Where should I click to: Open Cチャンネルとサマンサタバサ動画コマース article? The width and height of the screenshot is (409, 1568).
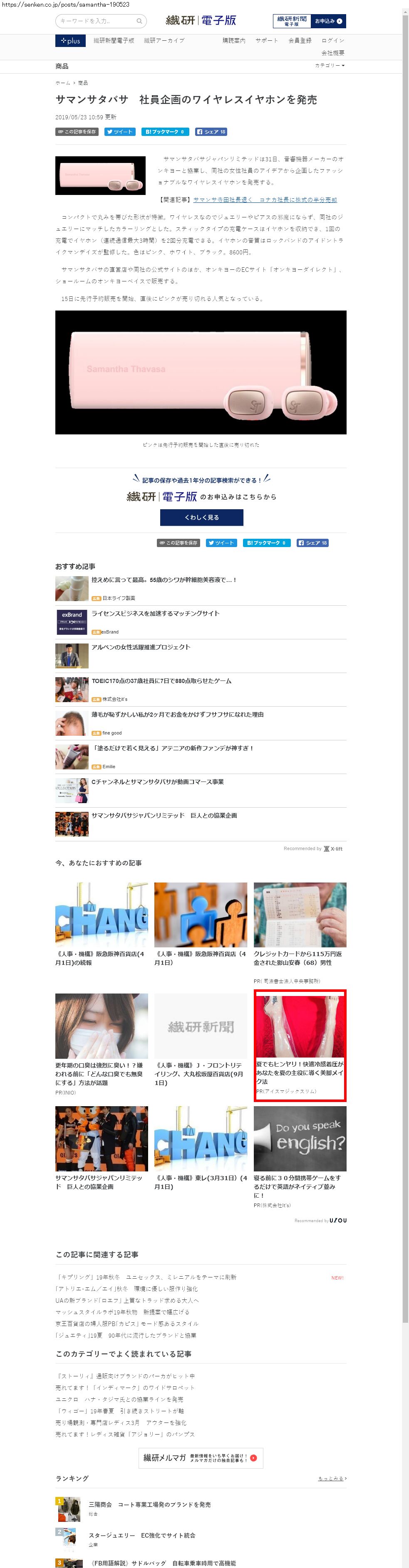pos(157,782)
